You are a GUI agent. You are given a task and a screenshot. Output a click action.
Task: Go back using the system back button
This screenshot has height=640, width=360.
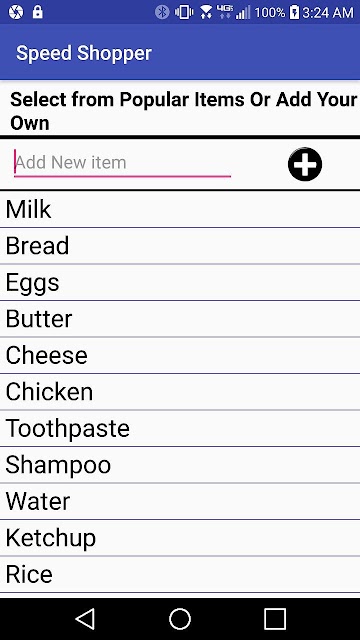pos(85,619)
